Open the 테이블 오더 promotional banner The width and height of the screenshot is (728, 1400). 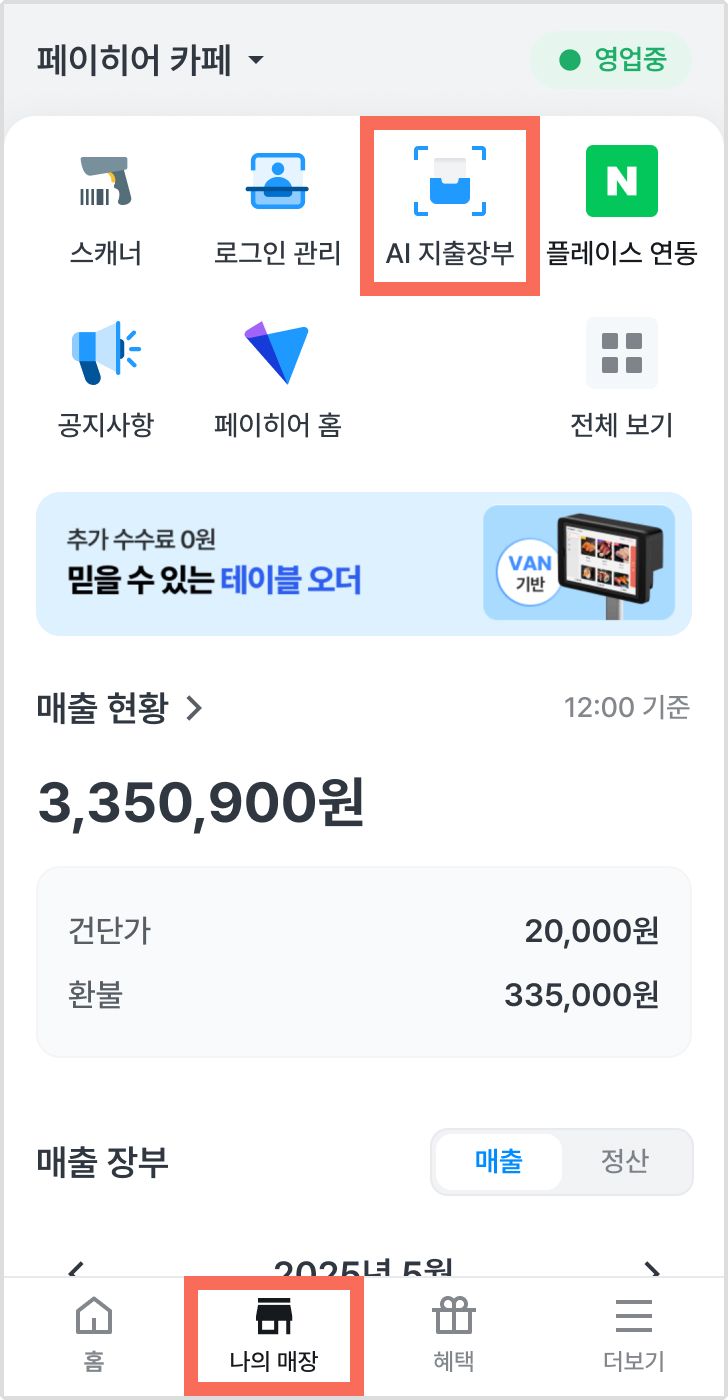[x=364, y=564]
